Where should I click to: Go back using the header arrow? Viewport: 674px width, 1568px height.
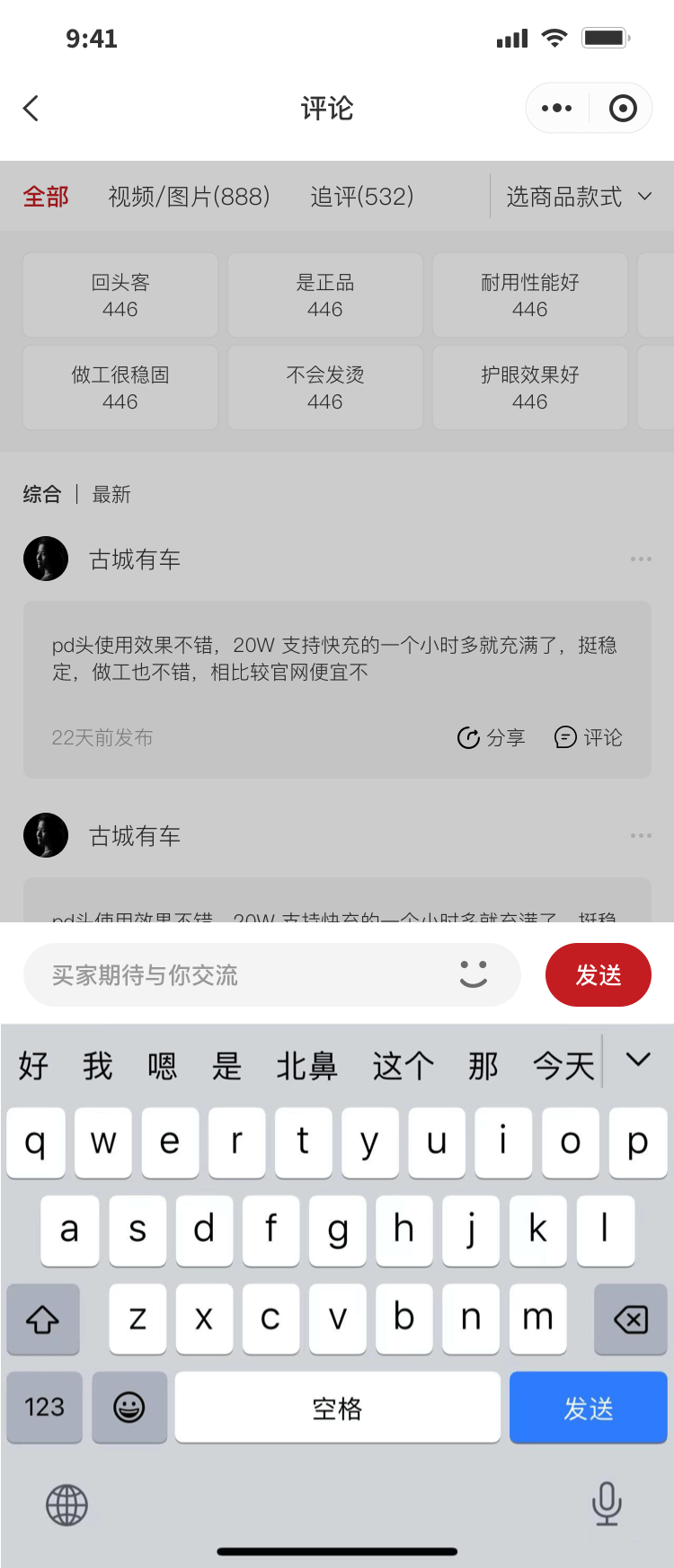(31, 109)
